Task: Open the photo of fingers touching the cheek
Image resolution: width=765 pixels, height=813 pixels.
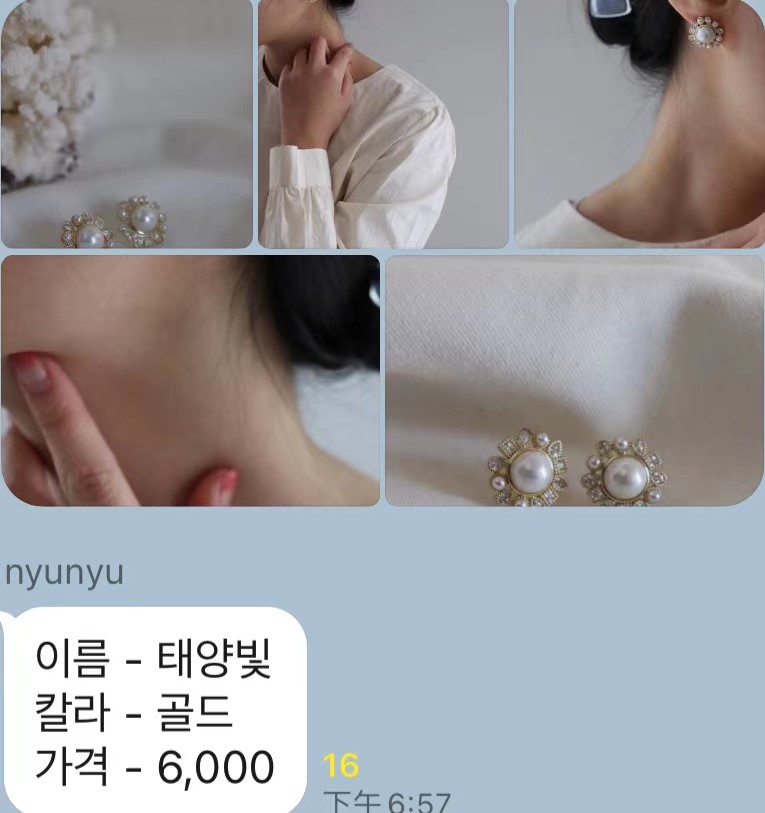Action: coord(190,380)
